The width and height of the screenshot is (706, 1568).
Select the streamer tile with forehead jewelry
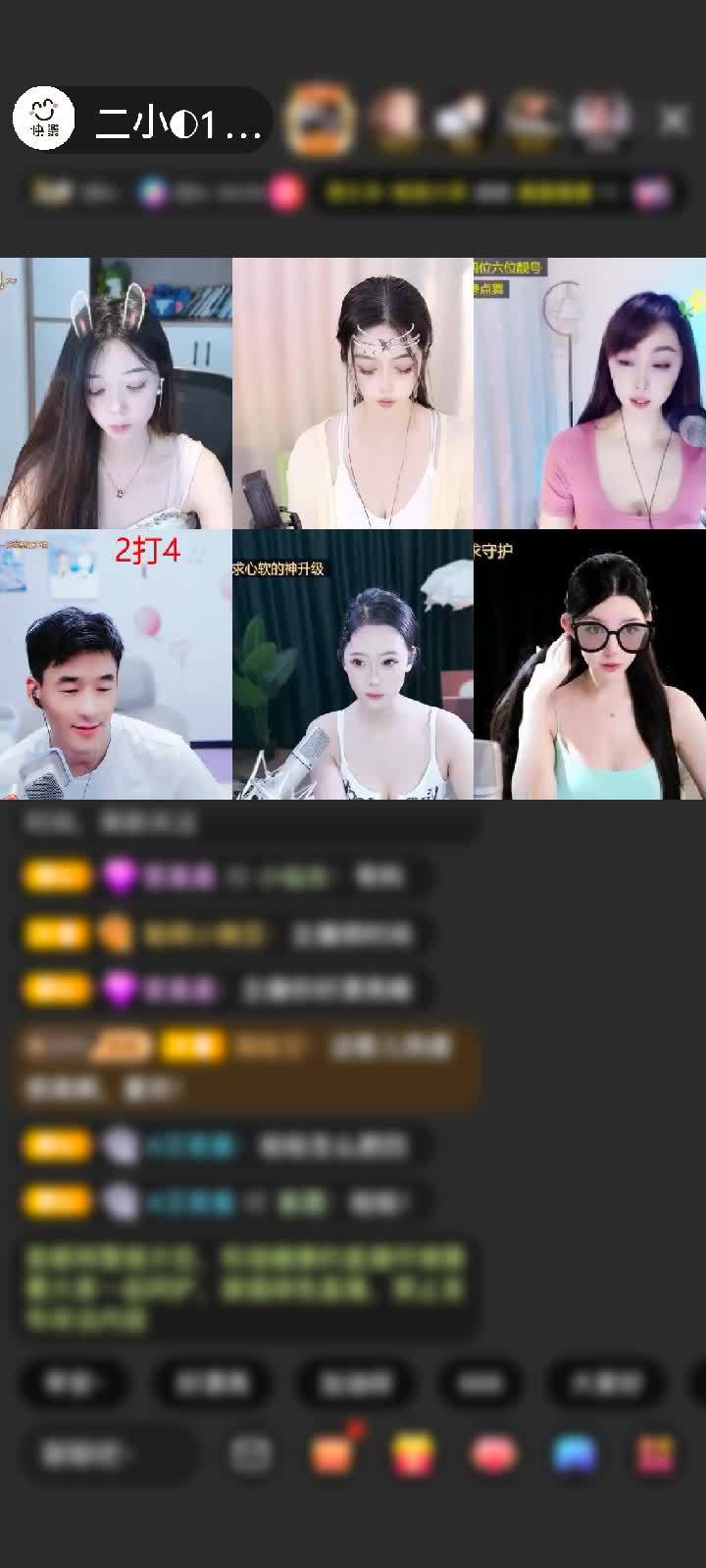point(353,393)
